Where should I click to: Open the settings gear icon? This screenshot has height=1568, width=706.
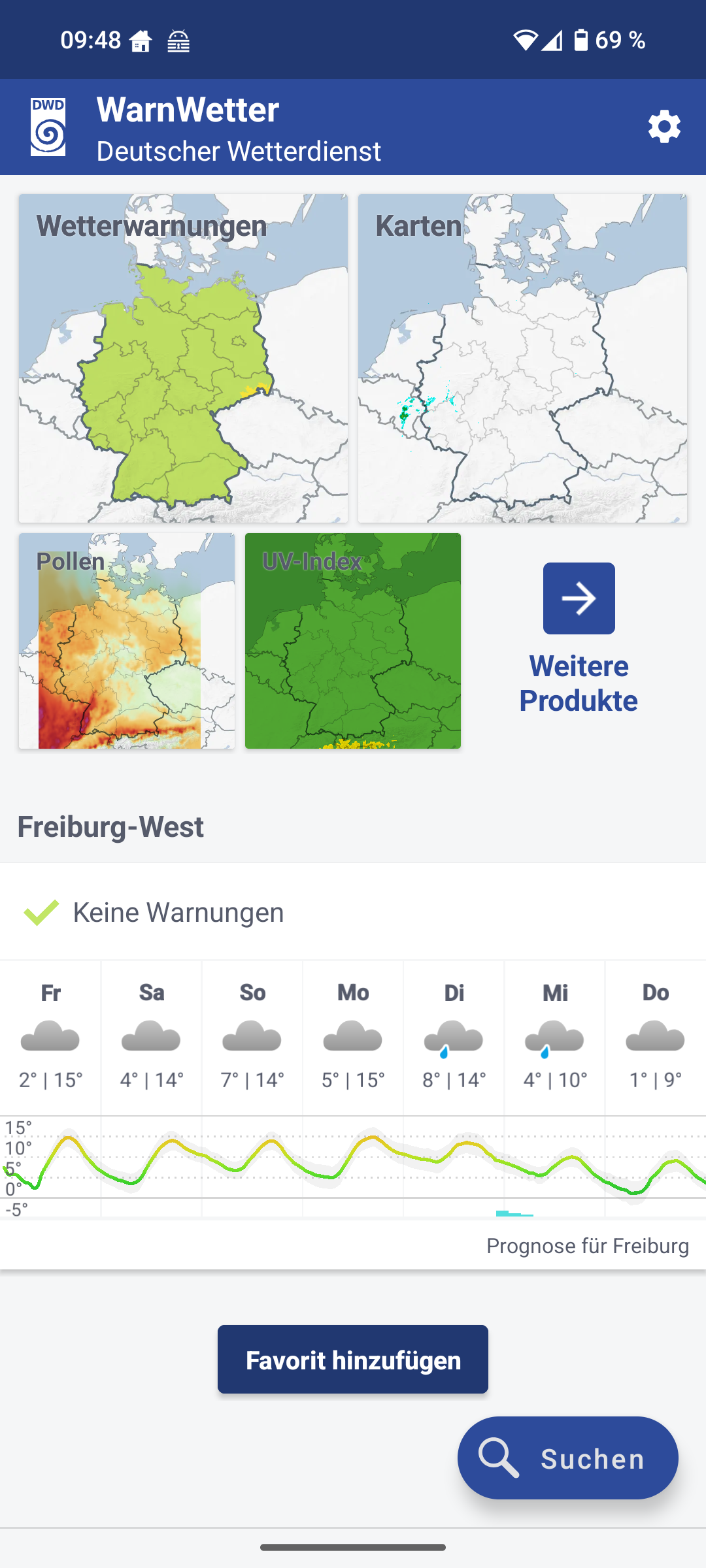664,127
